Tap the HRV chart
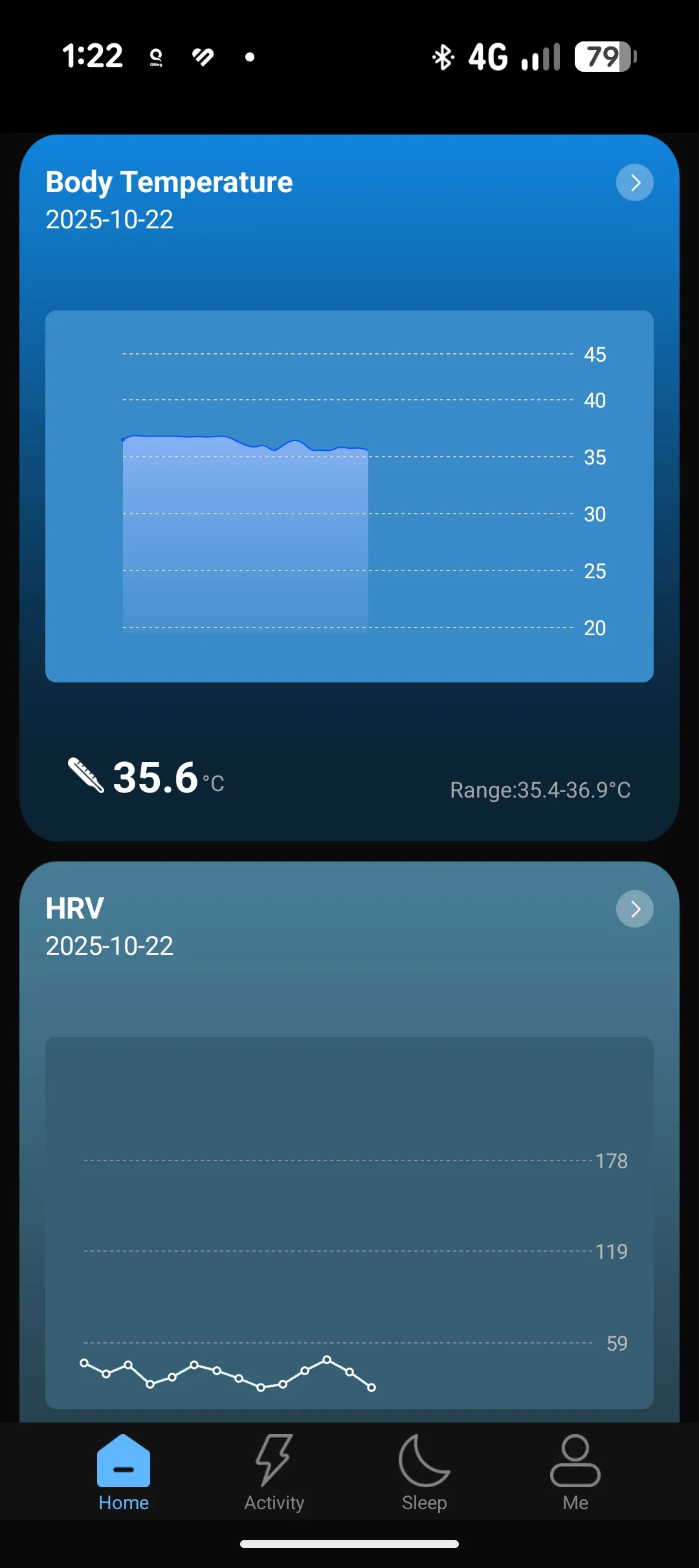The image size is (699, 1568). point(349,1222)
